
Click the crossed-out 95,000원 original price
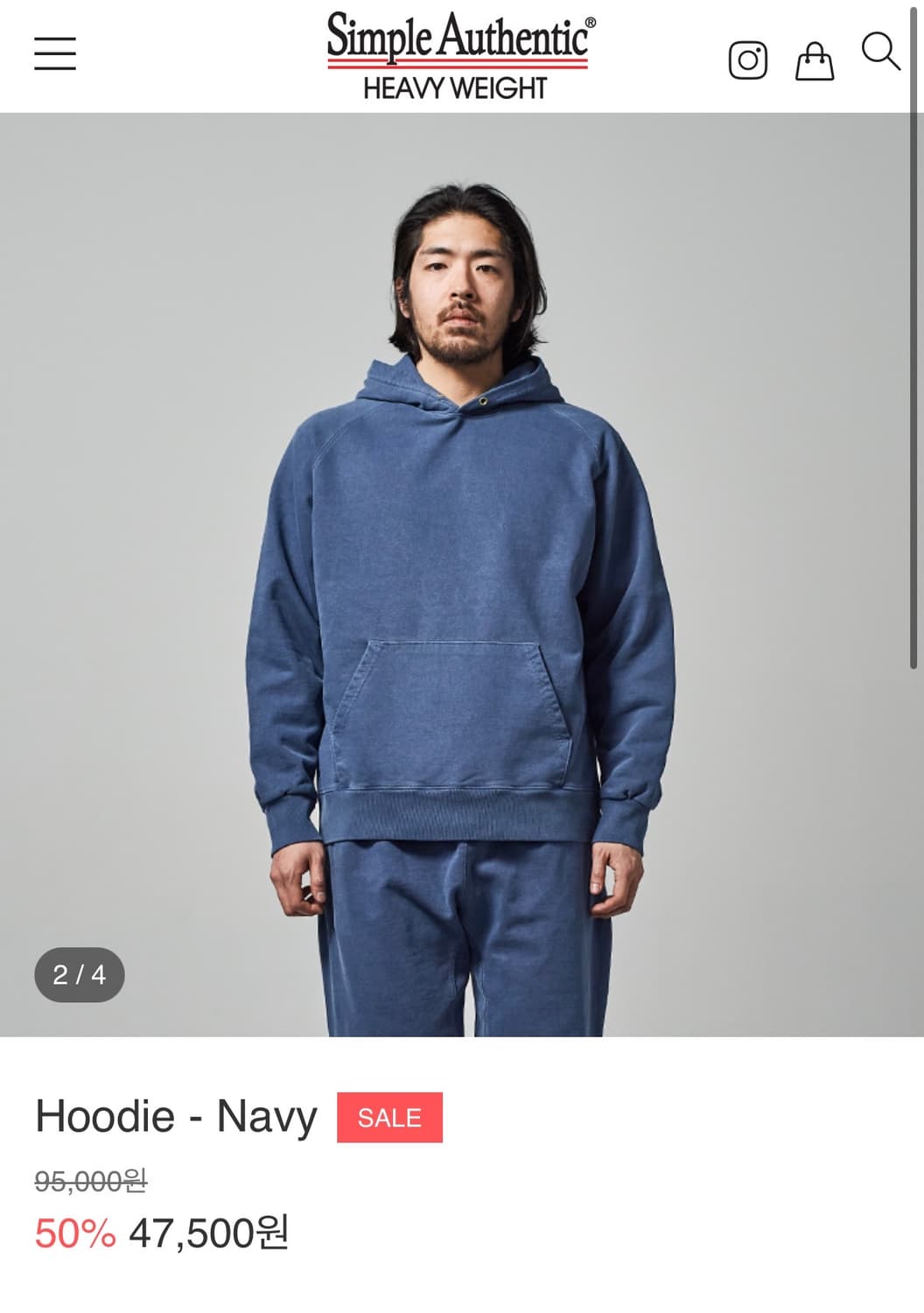pyautogui.click(x=90, y=1178)
